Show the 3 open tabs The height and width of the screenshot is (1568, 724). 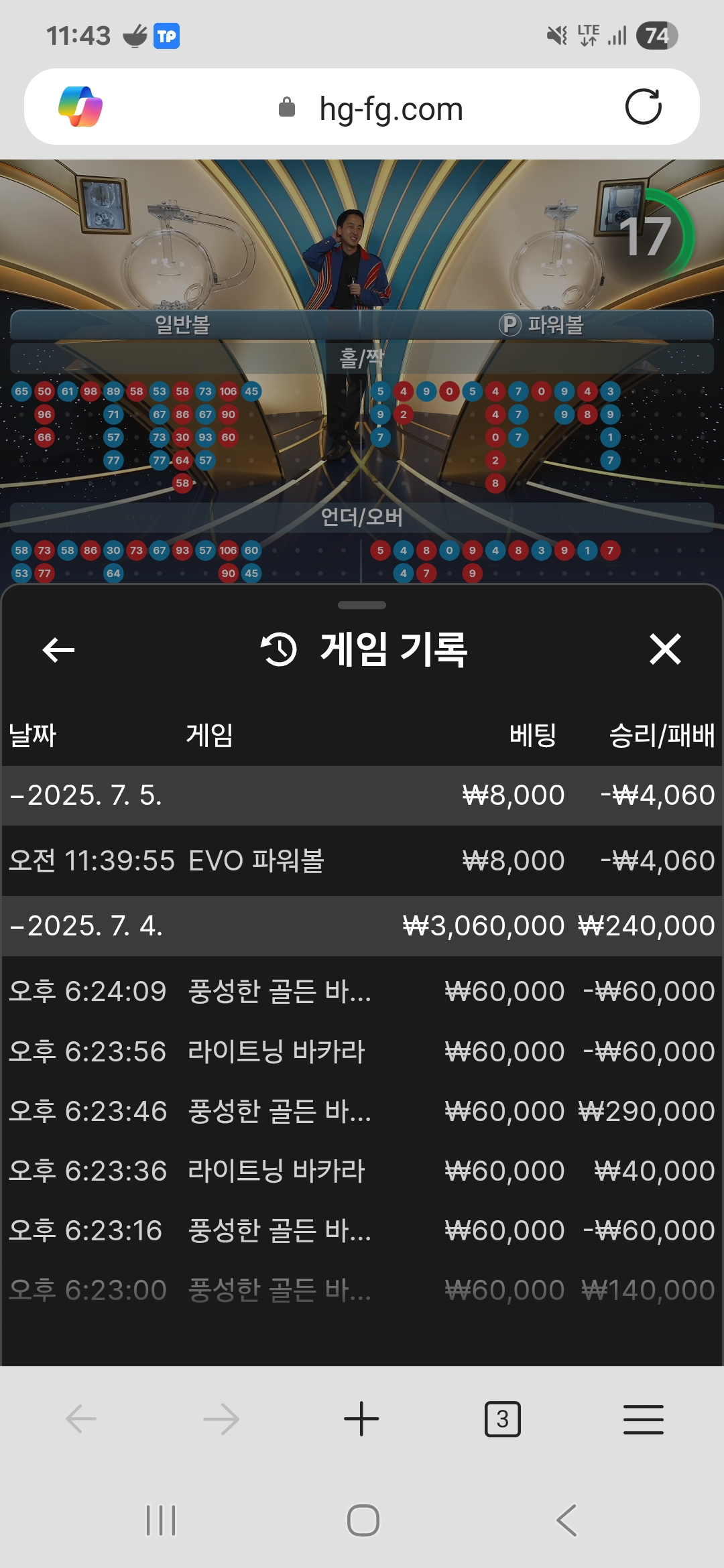tap(502, 1419)
